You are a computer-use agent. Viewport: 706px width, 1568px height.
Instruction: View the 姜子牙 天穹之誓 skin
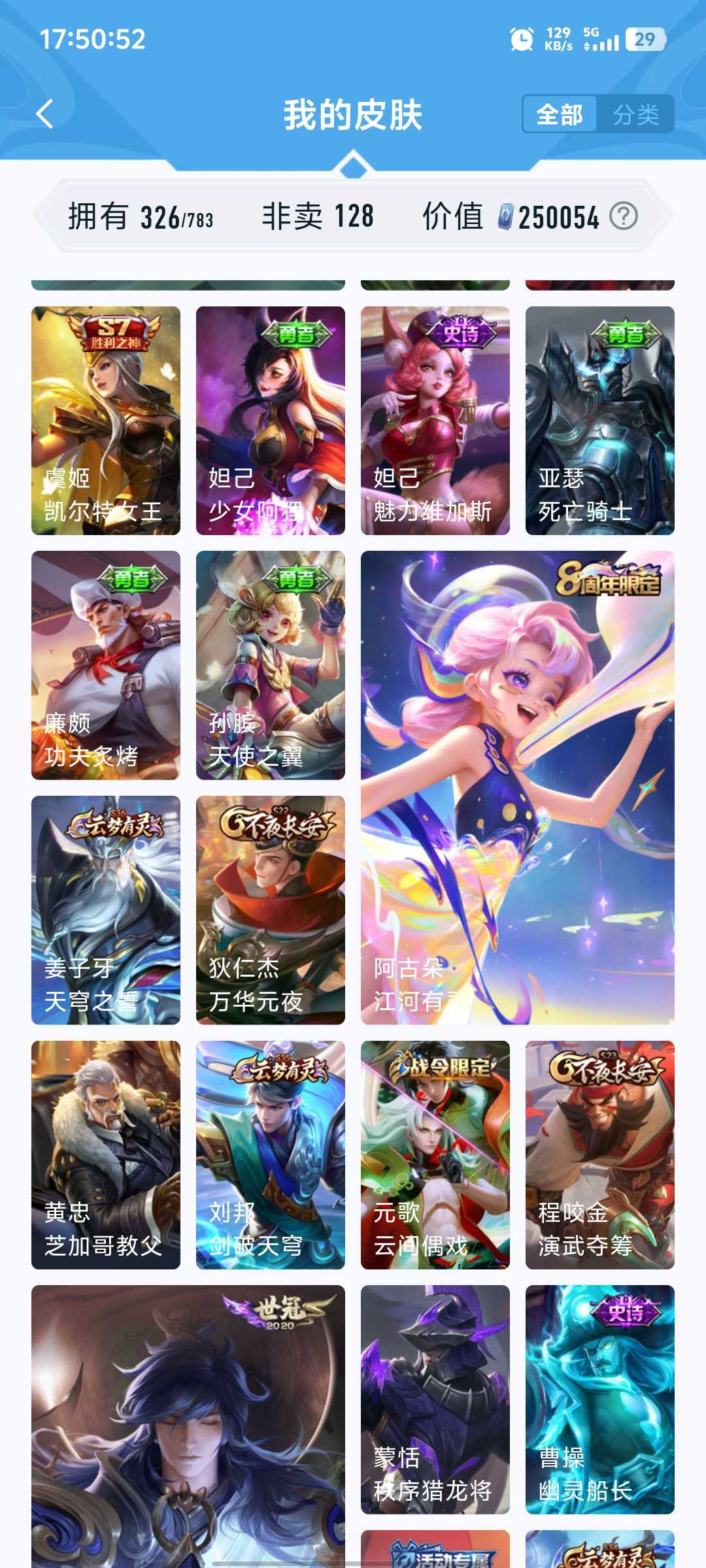106,910
